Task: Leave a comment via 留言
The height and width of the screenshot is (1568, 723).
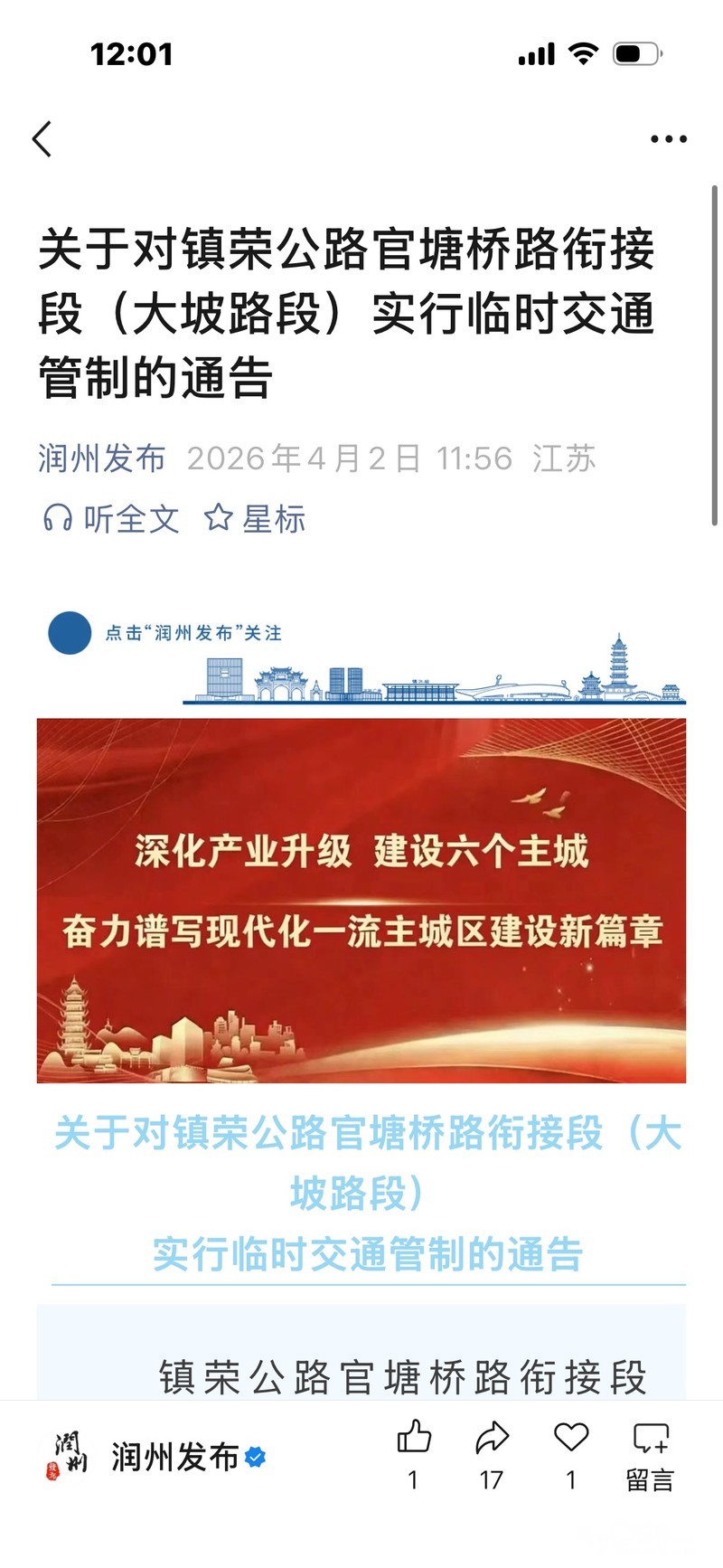Action: [650, 1454]
